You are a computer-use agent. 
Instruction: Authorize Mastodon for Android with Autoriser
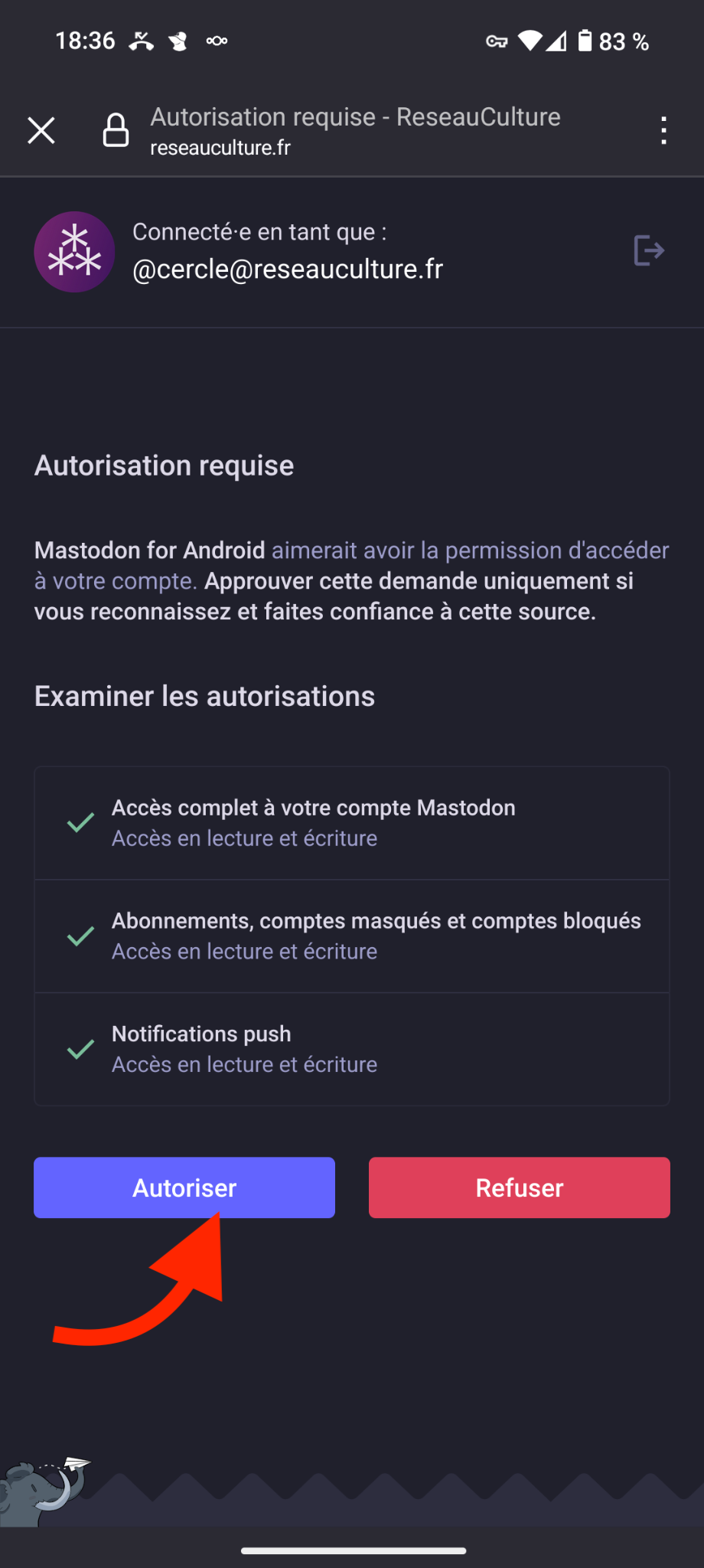point(184,1187)
